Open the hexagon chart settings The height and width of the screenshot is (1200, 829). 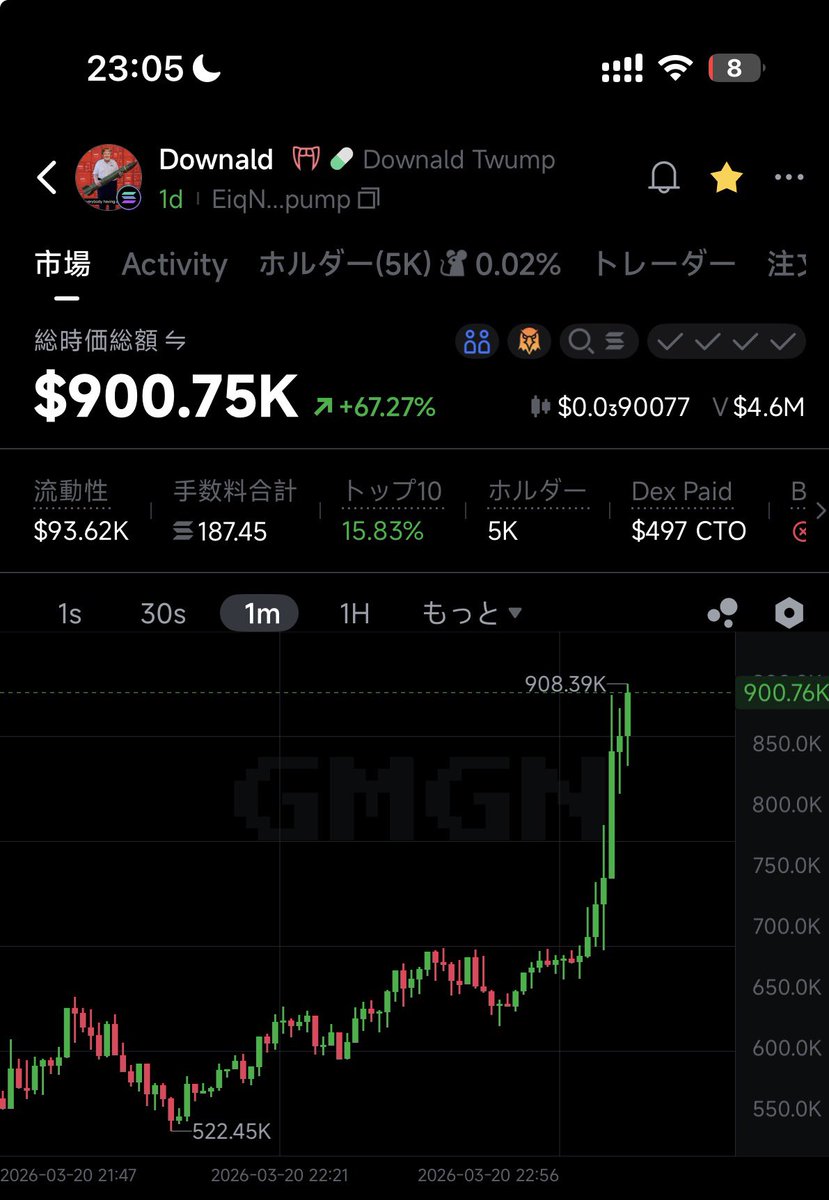[x=789, y=613]
